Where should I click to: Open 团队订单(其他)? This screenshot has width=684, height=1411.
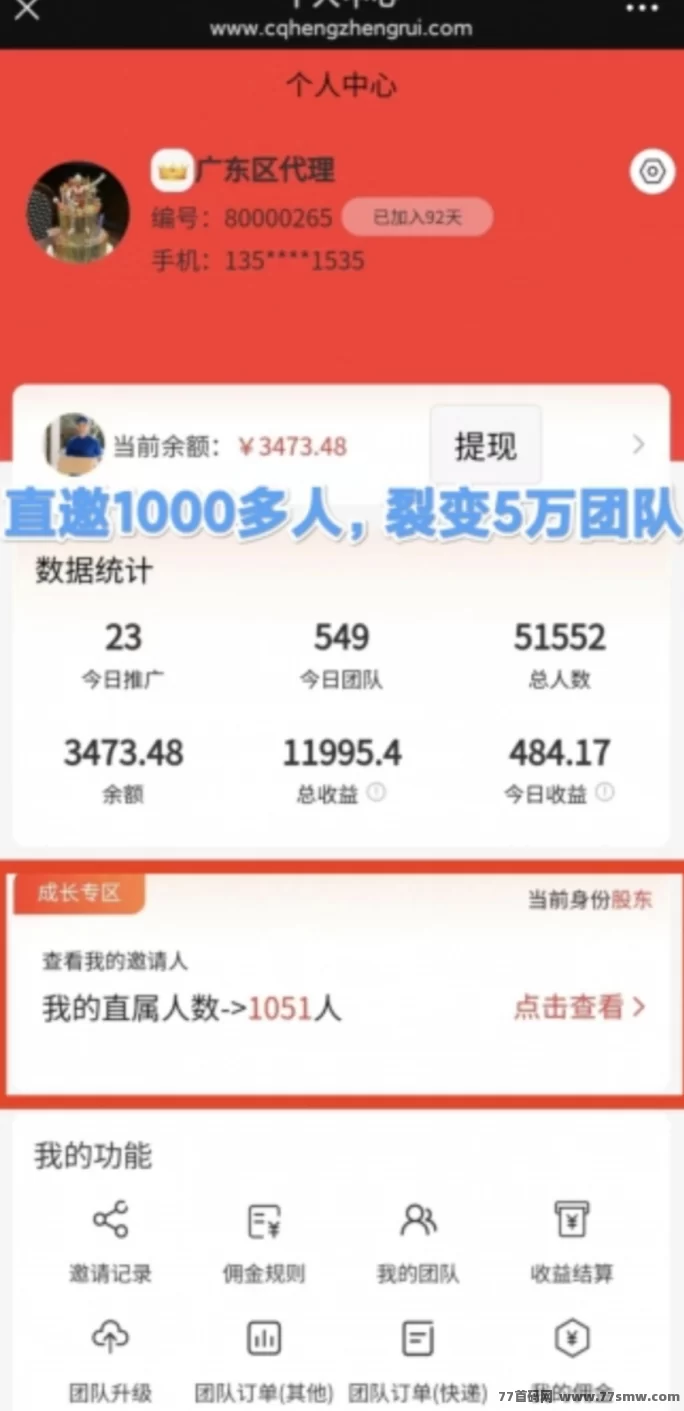(263, 1358)
